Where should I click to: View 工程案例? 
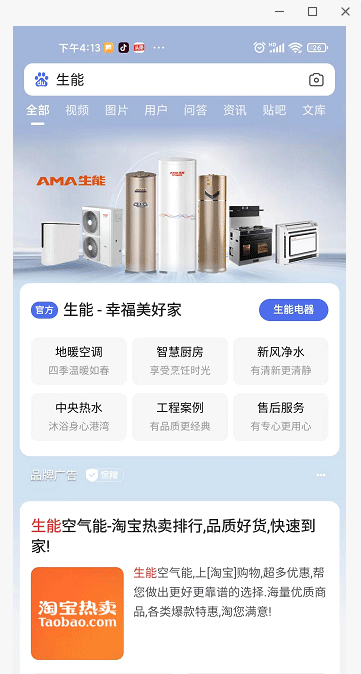pos(180,417)
